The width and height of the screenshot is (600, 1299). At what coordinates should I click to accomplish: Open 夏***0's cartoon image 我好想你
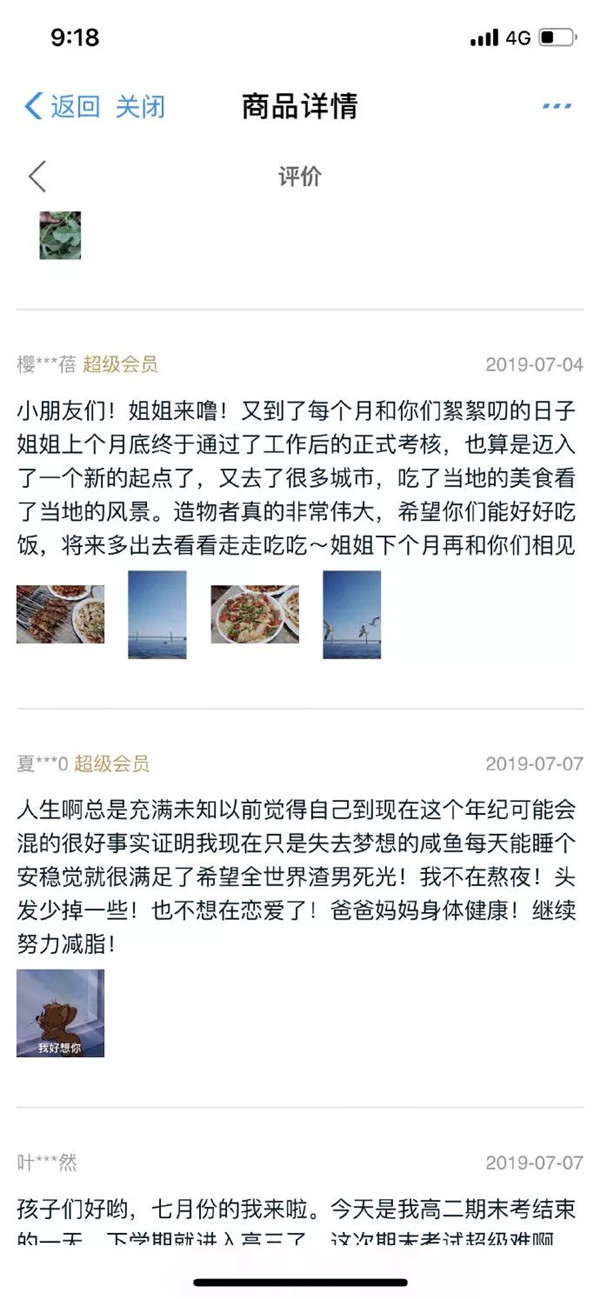(60, 1013)
